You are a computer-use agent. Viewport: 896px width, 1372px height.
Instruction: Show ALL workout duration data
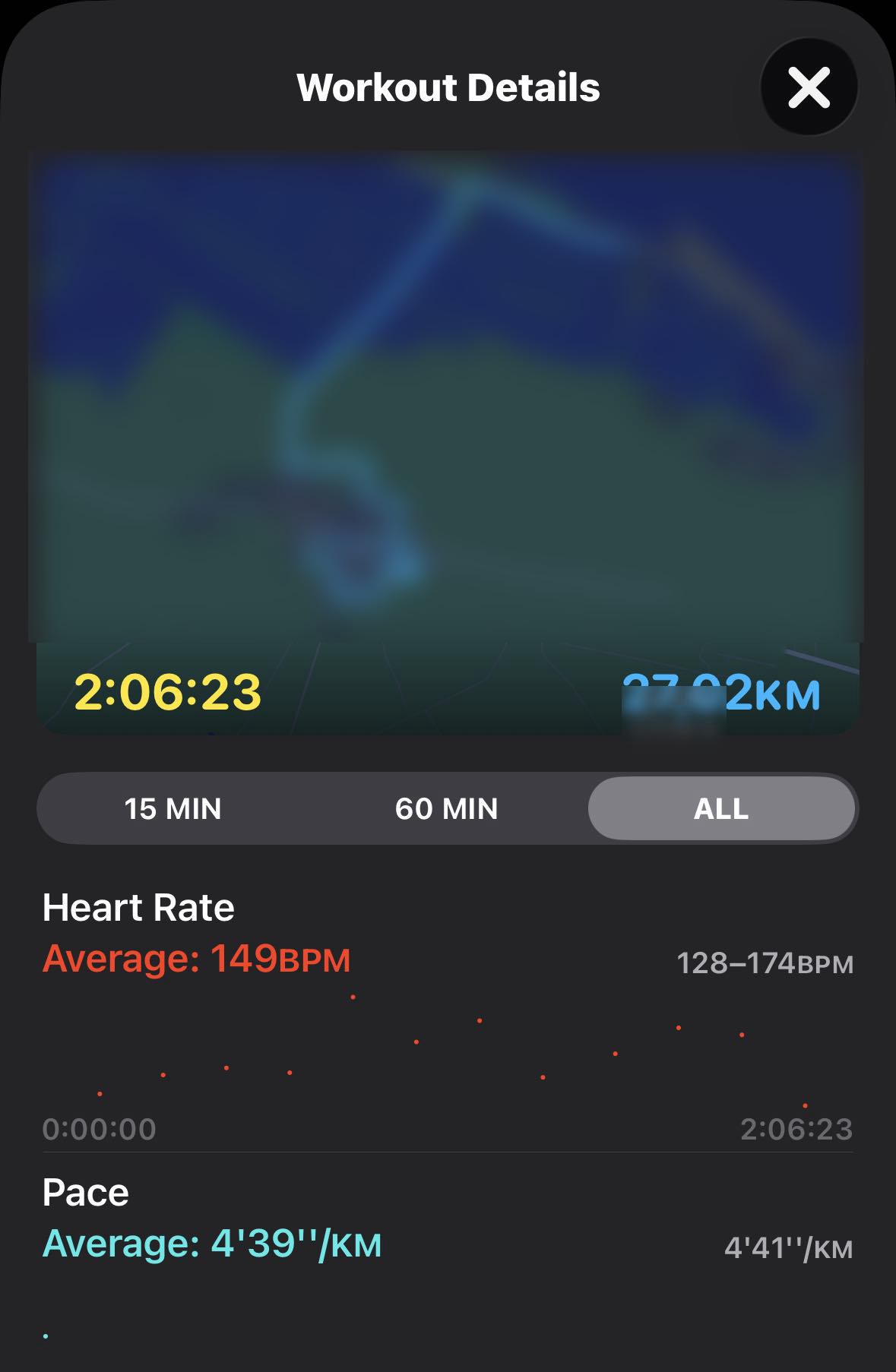(721, 808)
